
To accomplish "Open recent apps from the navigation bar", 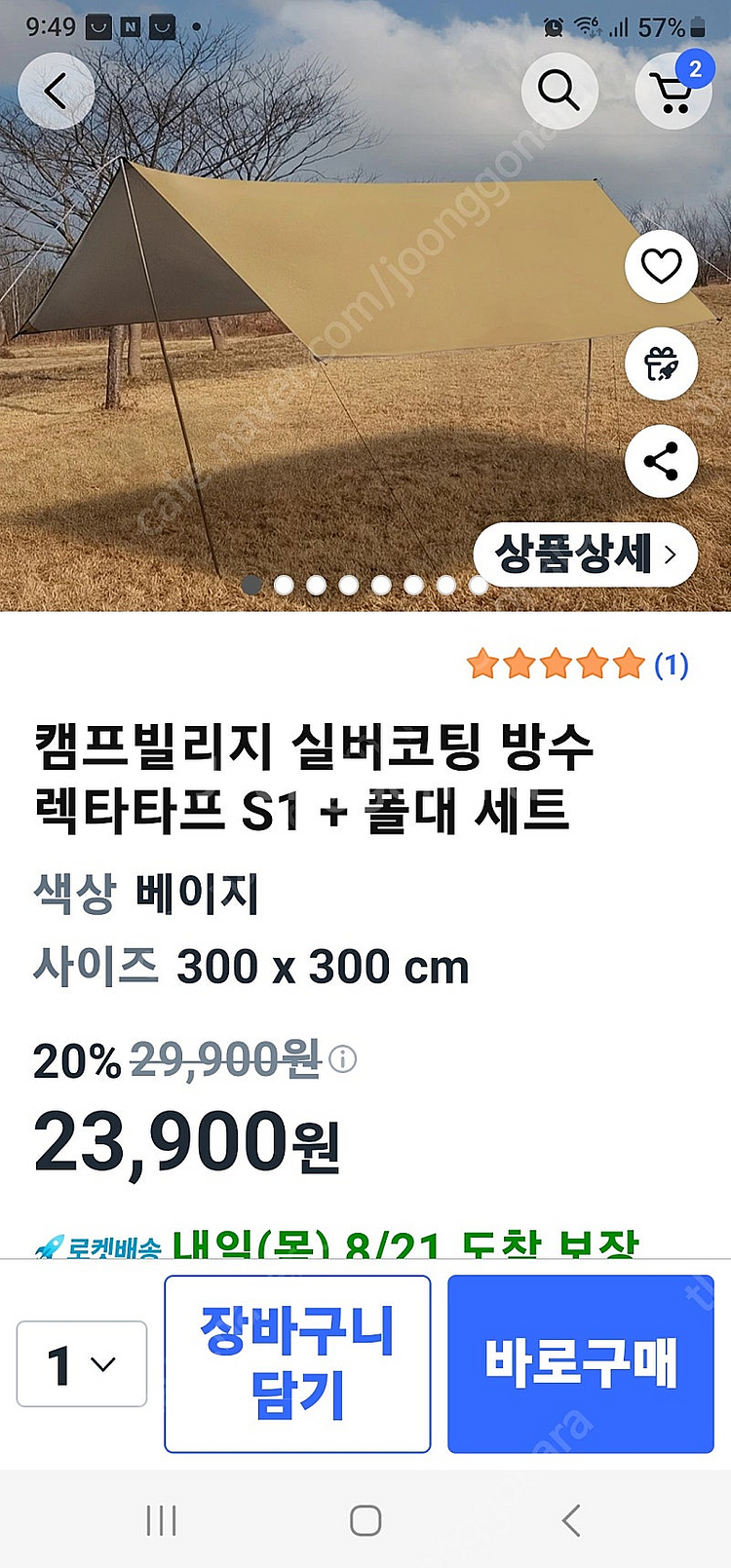I will (x=161, y=1520).
